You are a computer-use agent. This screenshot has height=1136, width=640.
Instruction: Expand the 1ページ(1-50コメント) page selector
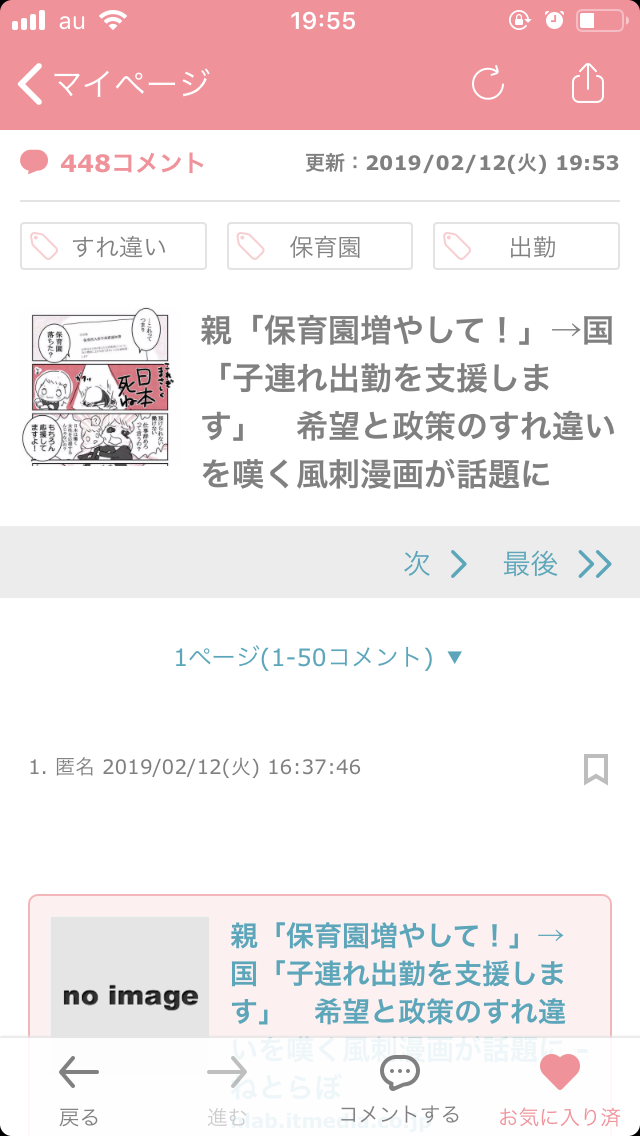(x=319, y=657)
